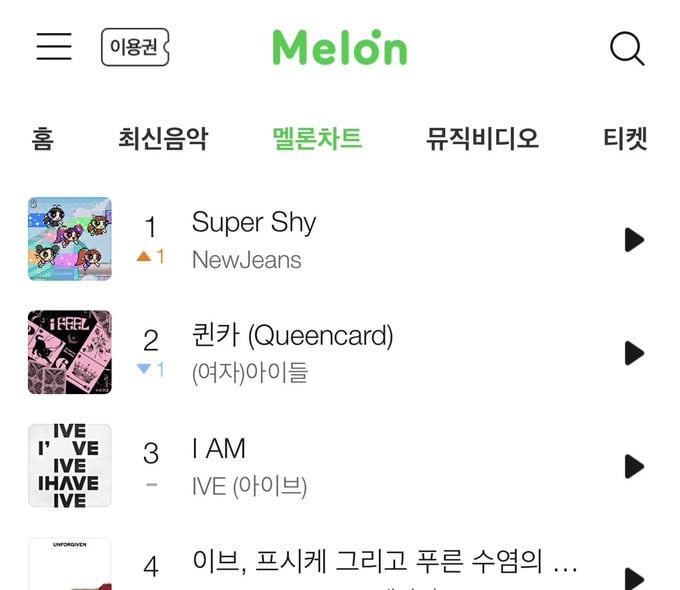The width and height of the screenshot is (680, 590).
Task: Open the search magnifier
Action: tap(627, 48)
